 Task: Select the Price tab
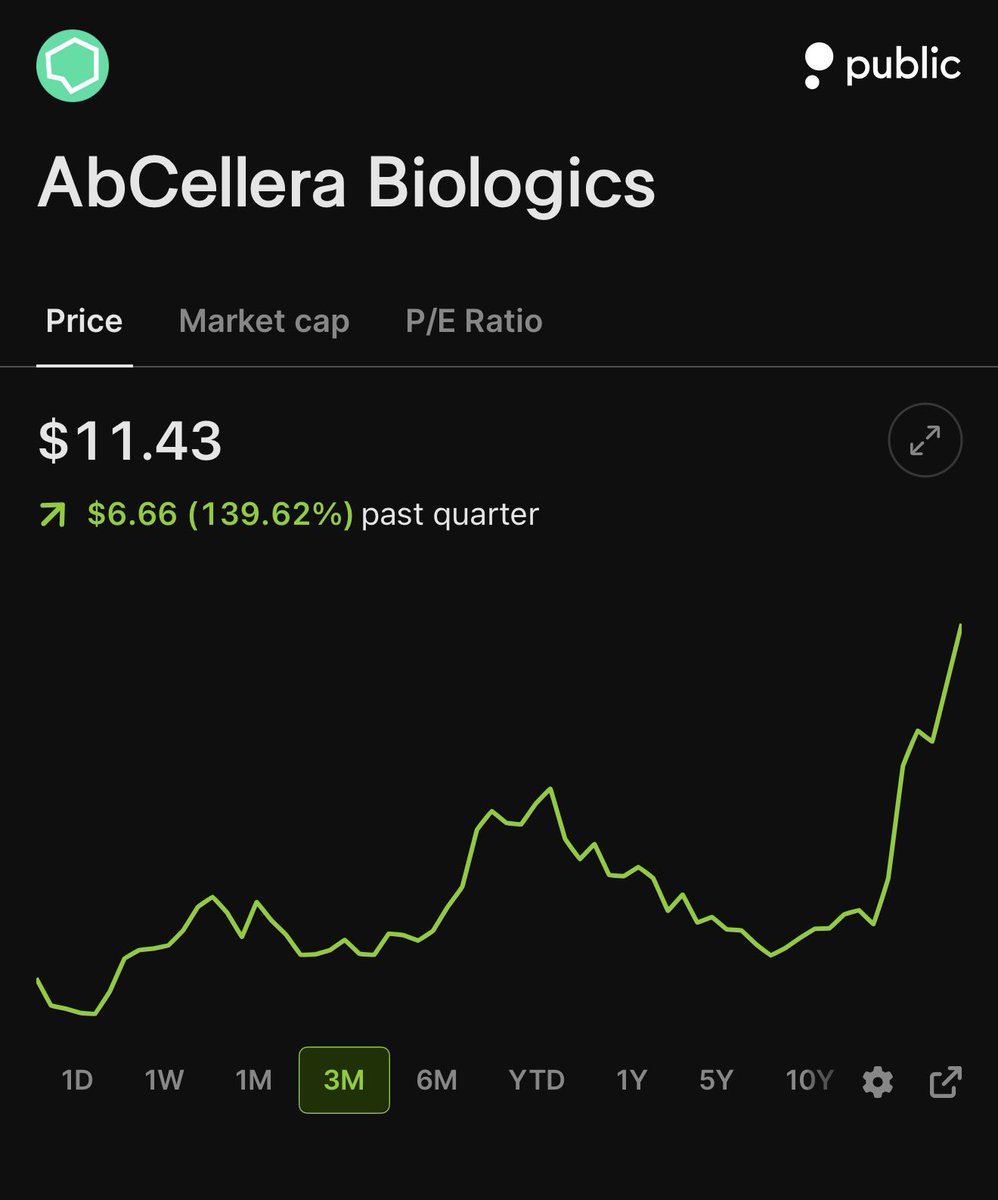pyautogui.click(x=84, y=321)
